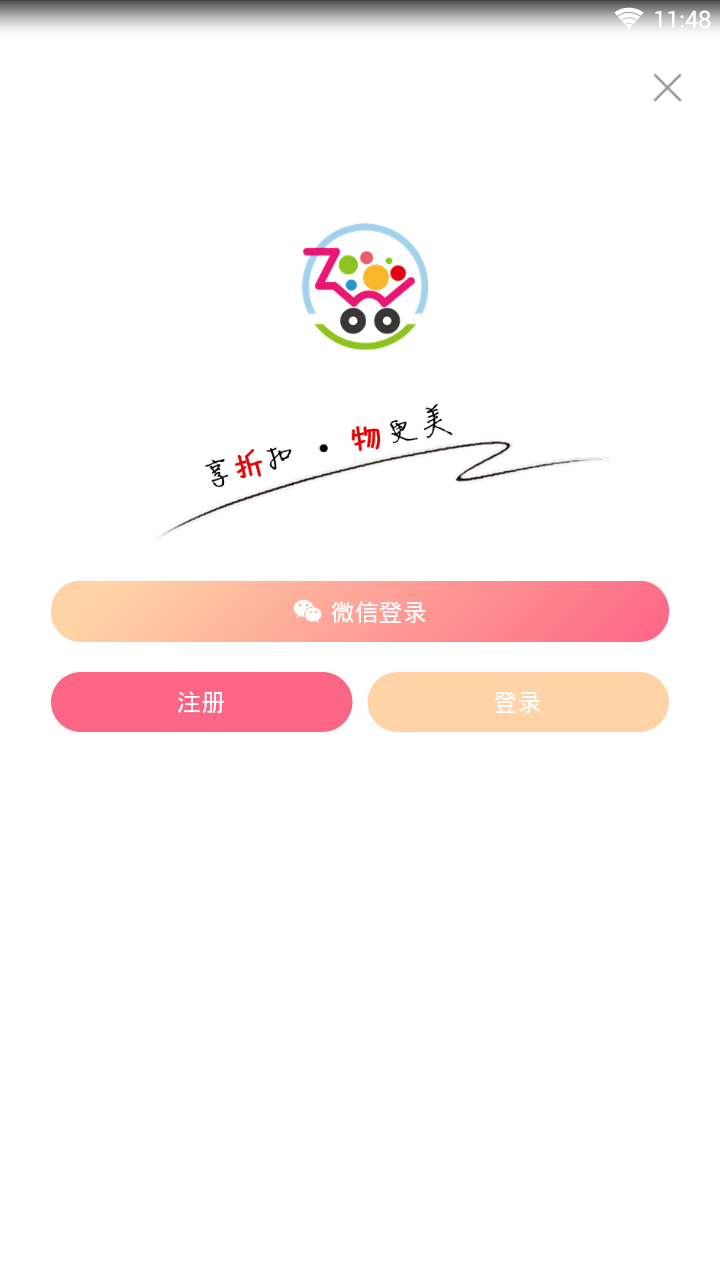Tap the 注册 register button
Viewport: 720px width, 1280px height.
[x=202, y=702]
